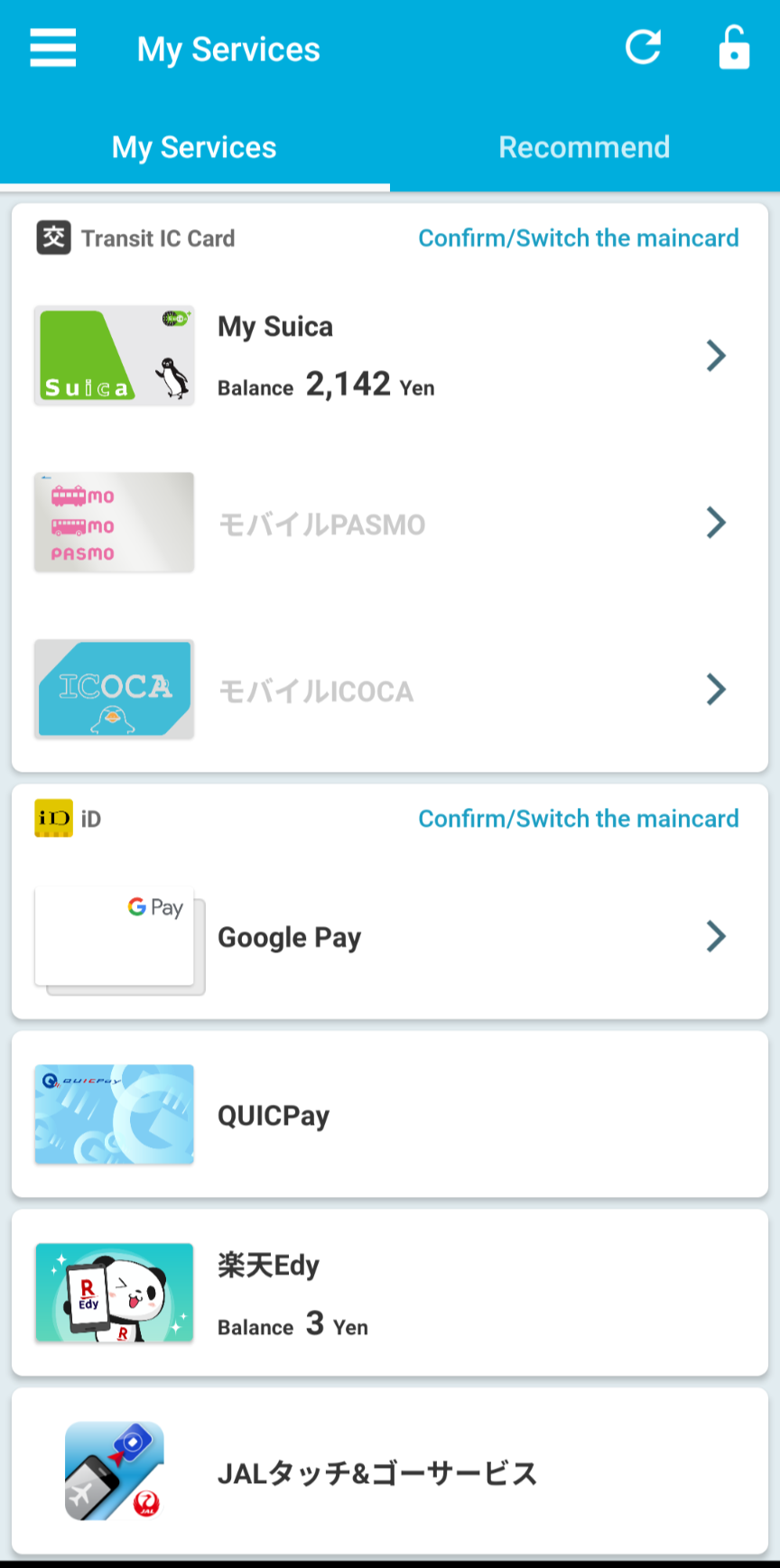Open the 楽天Edy card
Viewport: 780px width, 1568px height.
tap(388, 1293)
